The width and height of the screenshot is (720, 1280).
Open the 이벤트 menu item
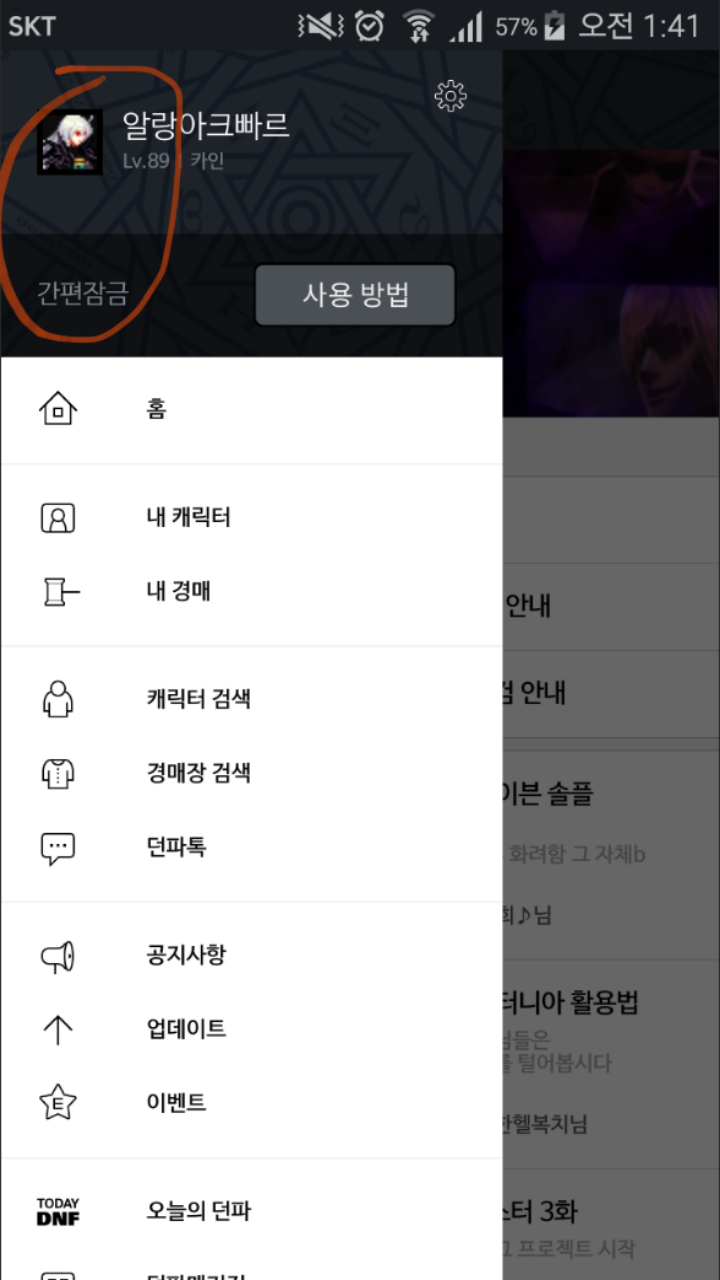pyautogui.click(x=251, y=1103)
